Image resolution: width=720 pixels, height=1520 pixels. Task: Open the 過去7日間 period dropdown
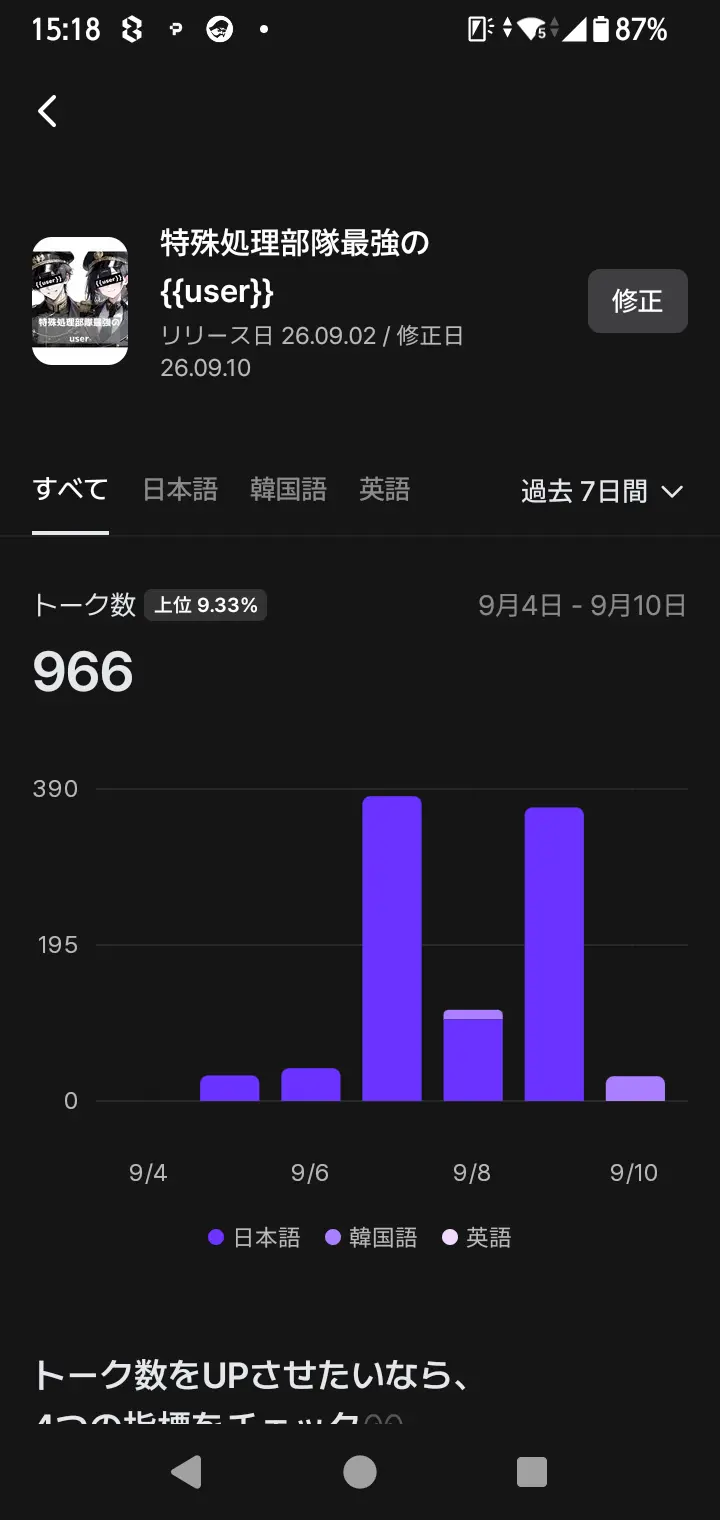602,491
